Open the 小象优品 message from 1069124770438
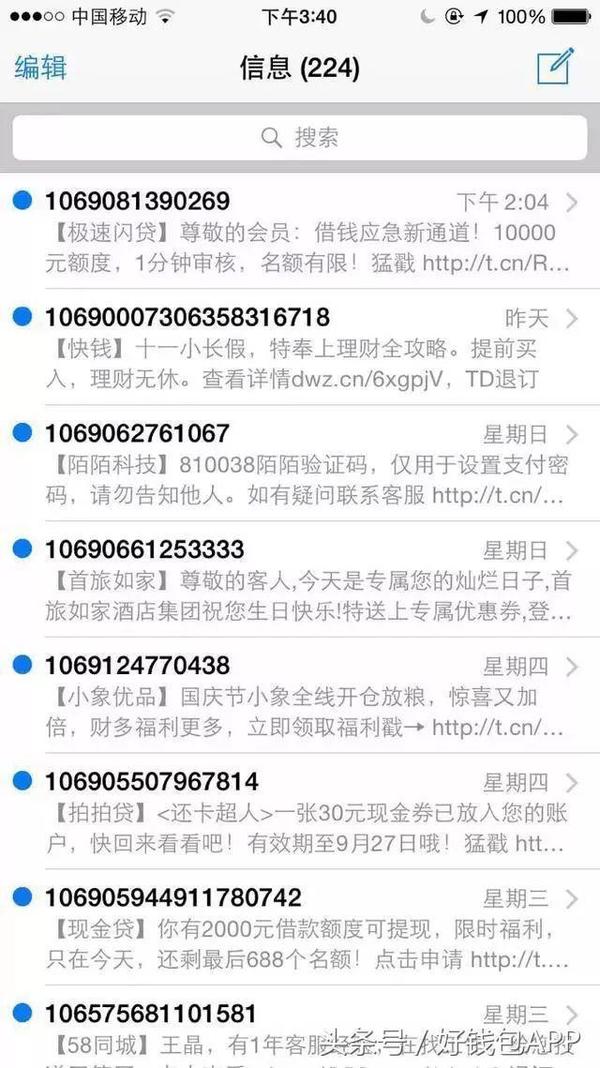600x1068 pixels. coord(300,696)
